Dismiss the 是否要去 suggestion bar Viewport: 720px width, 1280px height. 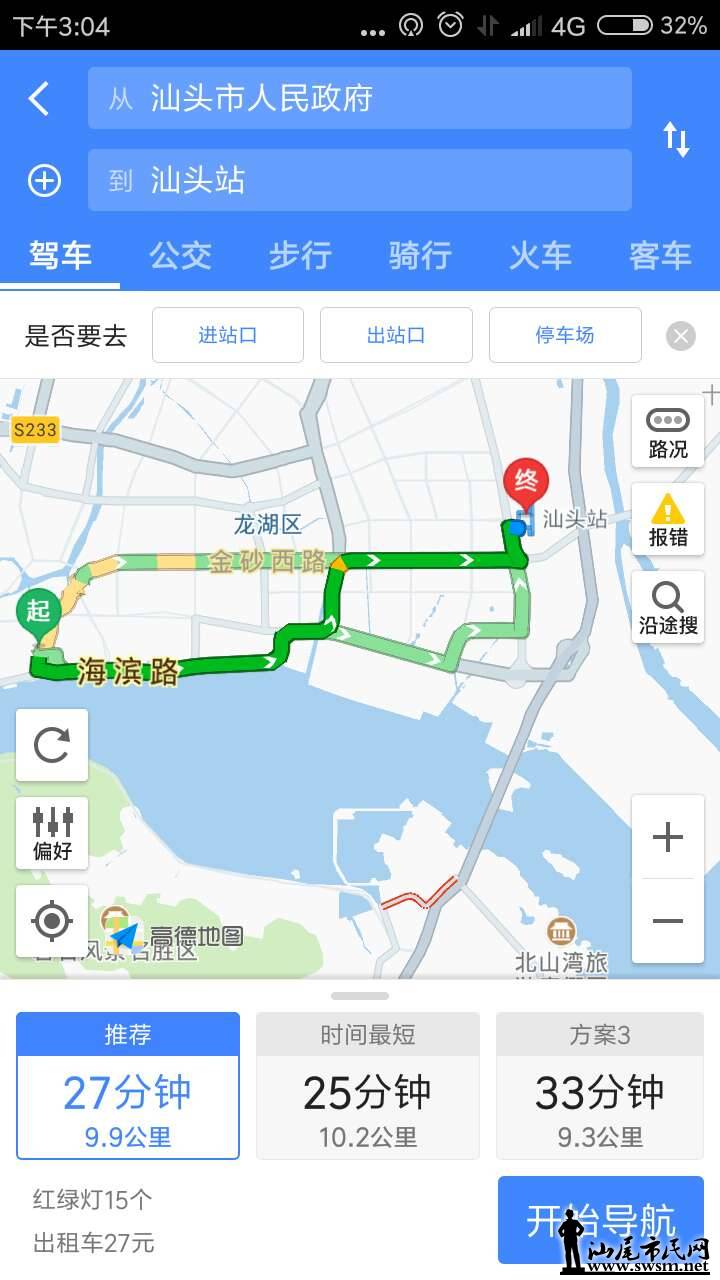[x=681, y=336]
